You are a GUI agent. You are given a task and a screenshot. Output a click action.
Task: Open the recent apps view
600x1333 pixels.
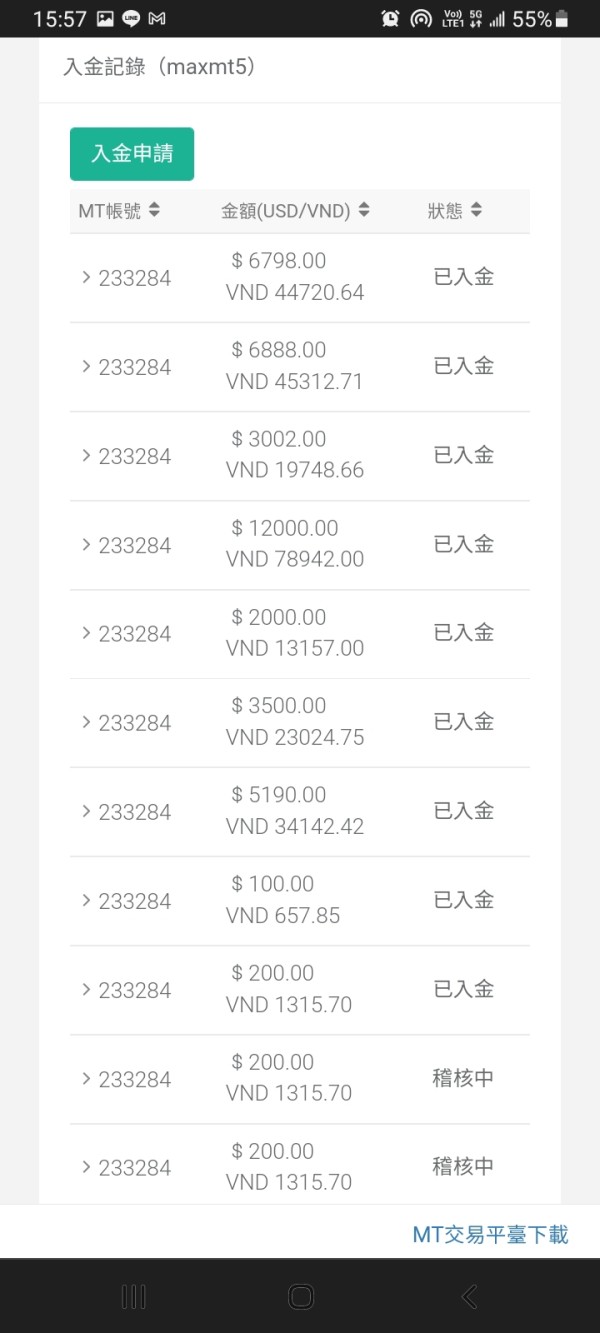133,1297
